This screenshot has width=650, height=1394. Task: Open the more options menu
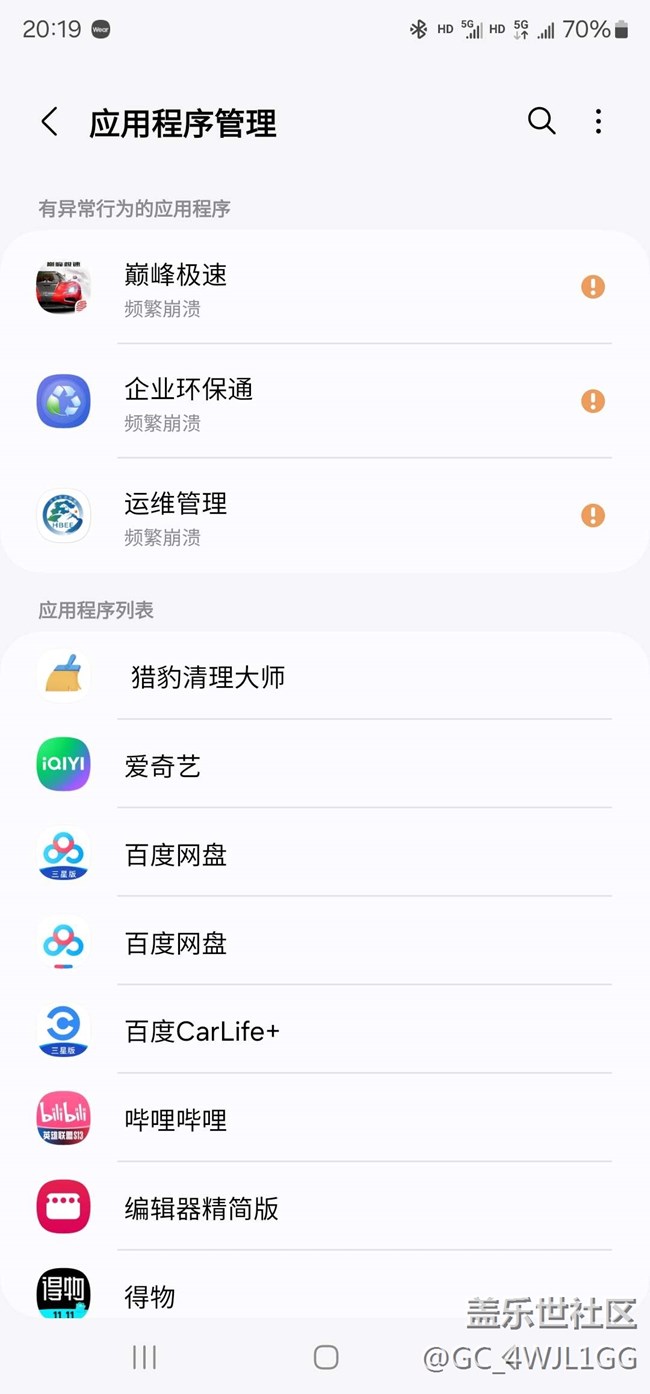click(598, 122)
